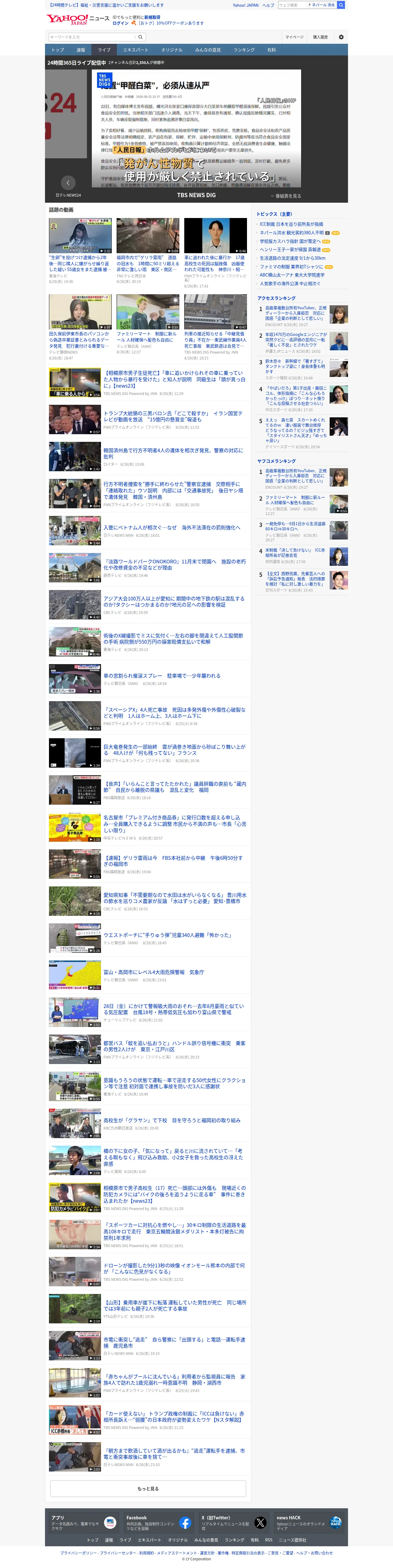393x1568 pixels.
Task: Tap the もっと見る button
Action: point(148,1488)
